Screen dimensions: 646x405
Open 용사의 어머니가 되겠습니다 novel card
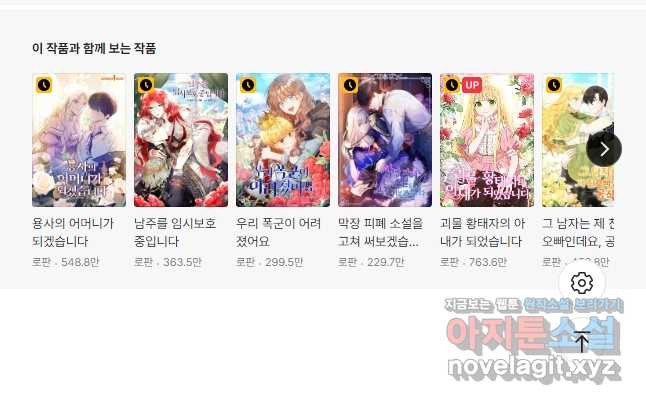(x=79, y=140)
